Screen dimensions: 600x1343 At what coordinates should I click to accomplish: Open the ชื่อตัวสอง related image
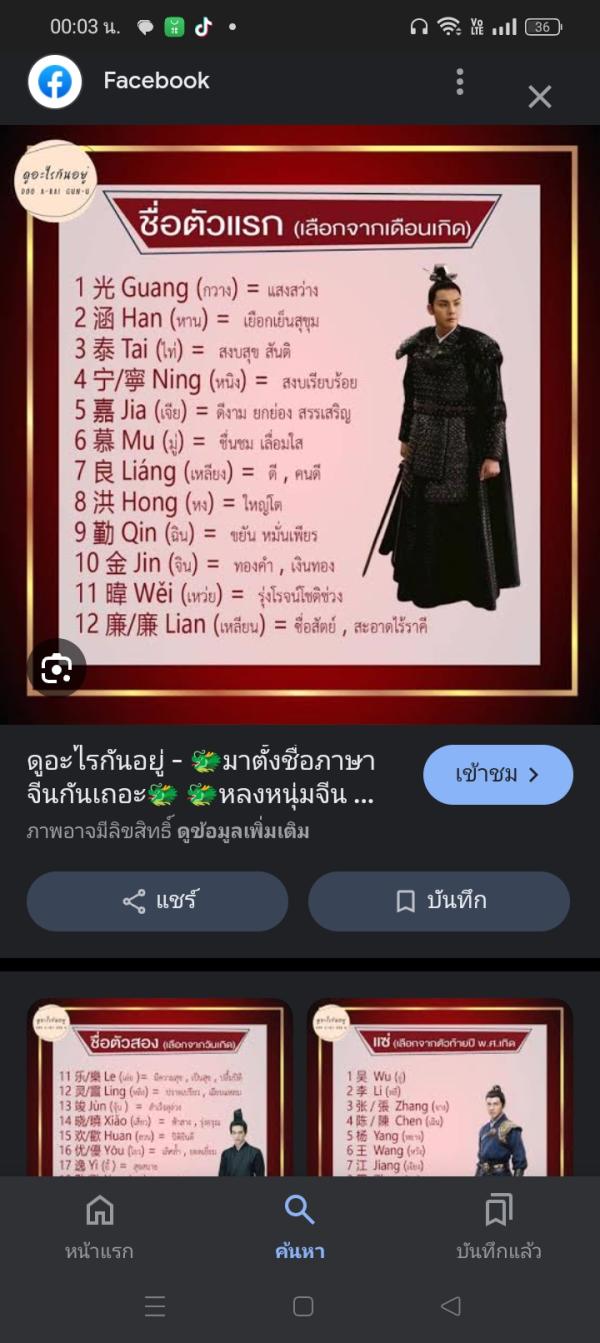(x=160, y=1087)
